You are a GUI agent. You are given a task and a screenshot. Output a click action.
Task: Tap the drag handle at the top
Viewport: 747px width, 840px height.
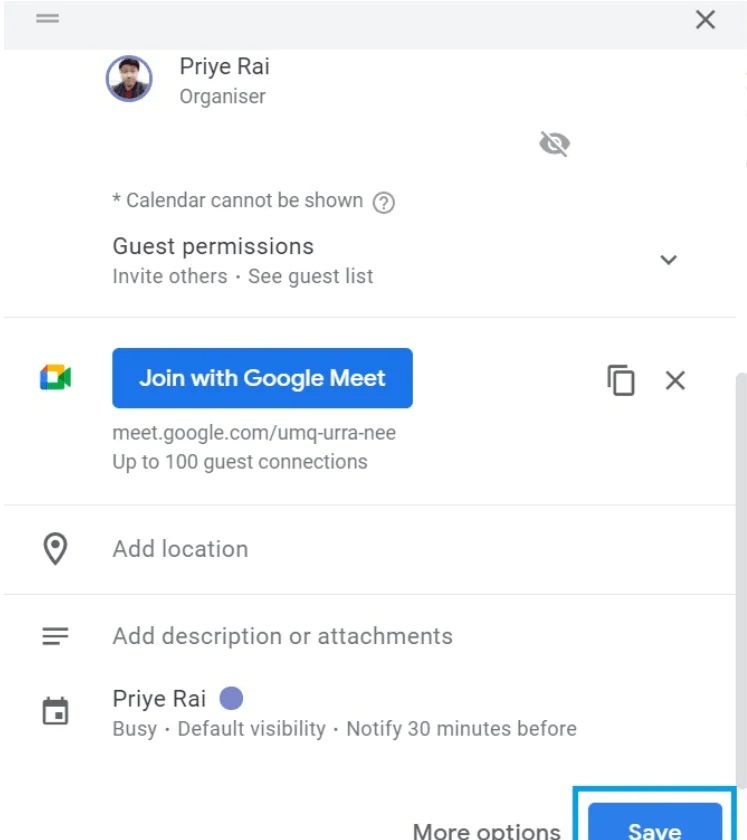tap(47, 18)
